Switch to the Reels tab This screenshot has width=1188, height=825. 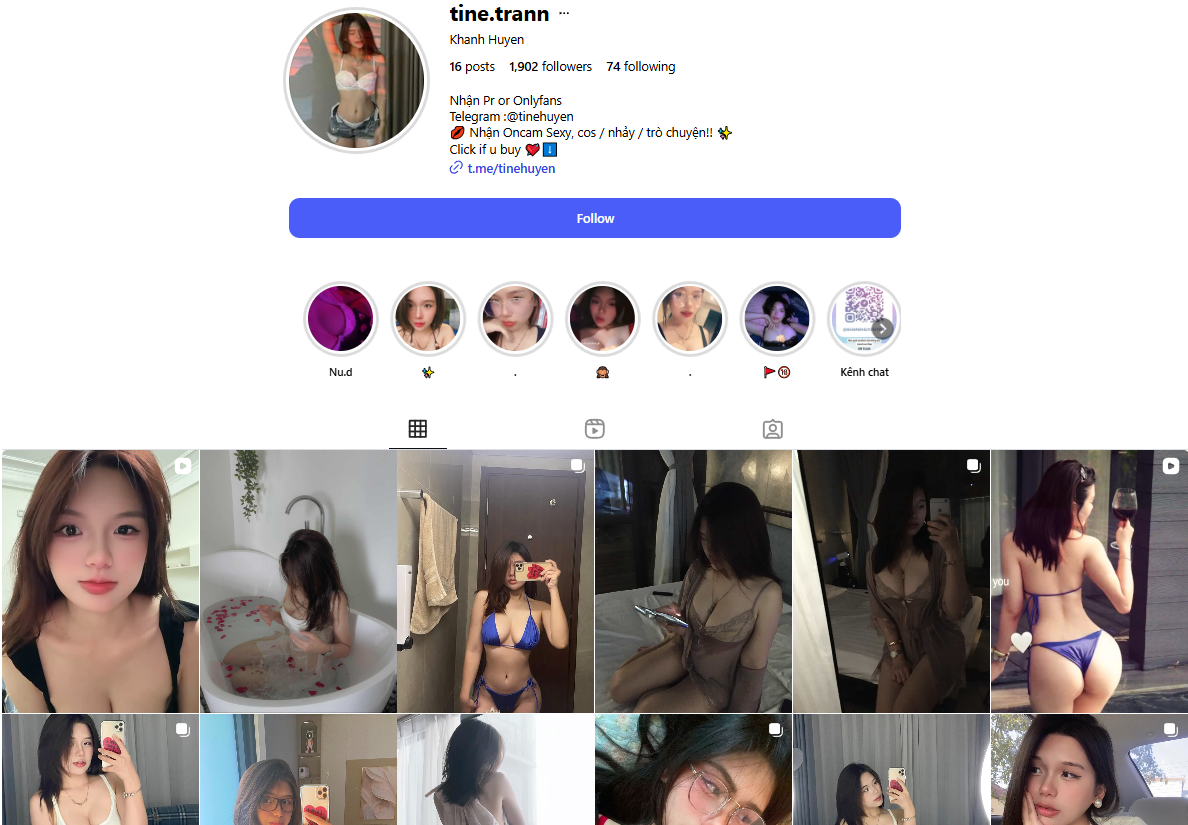coord(595,429)
